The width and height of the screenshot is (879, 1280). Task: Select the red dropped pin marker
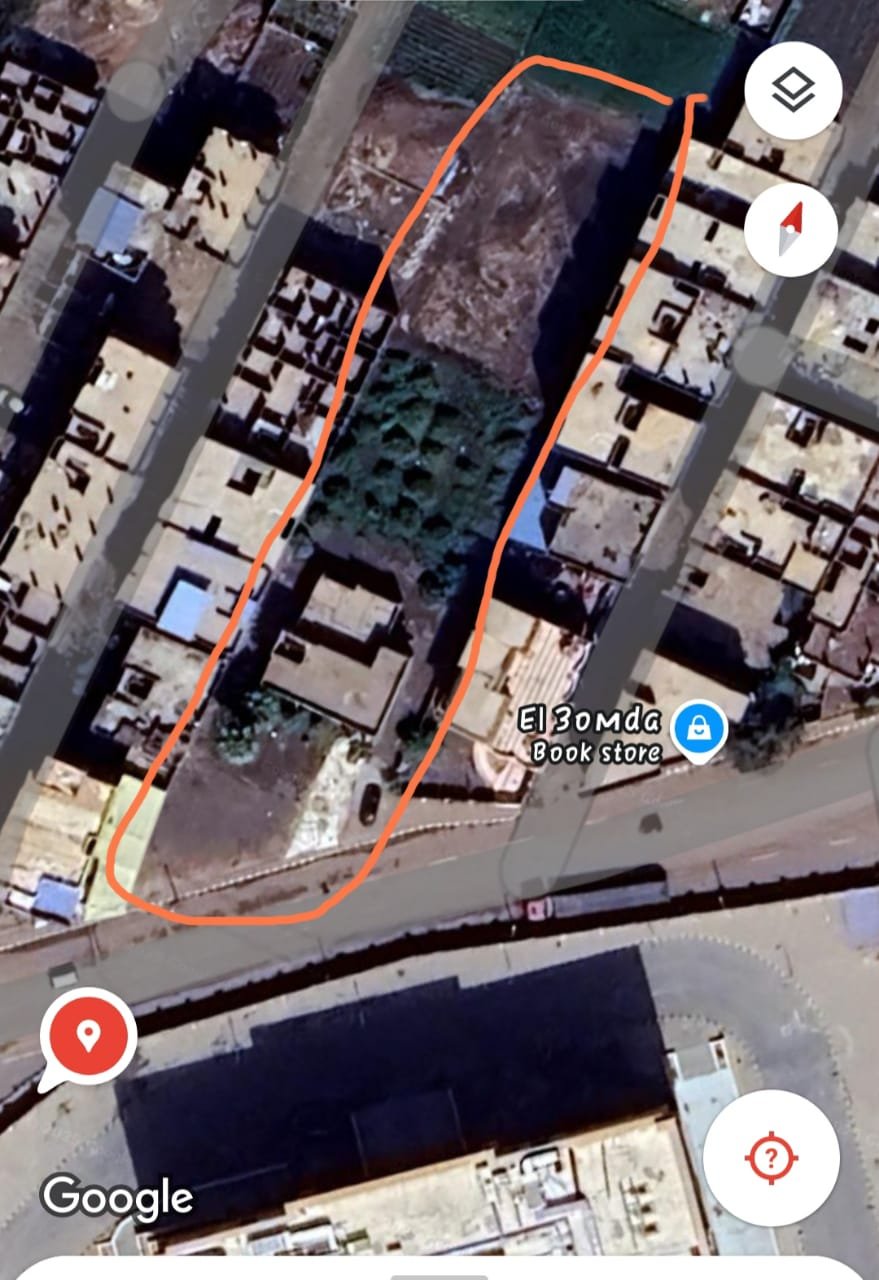coord(89,1036)
